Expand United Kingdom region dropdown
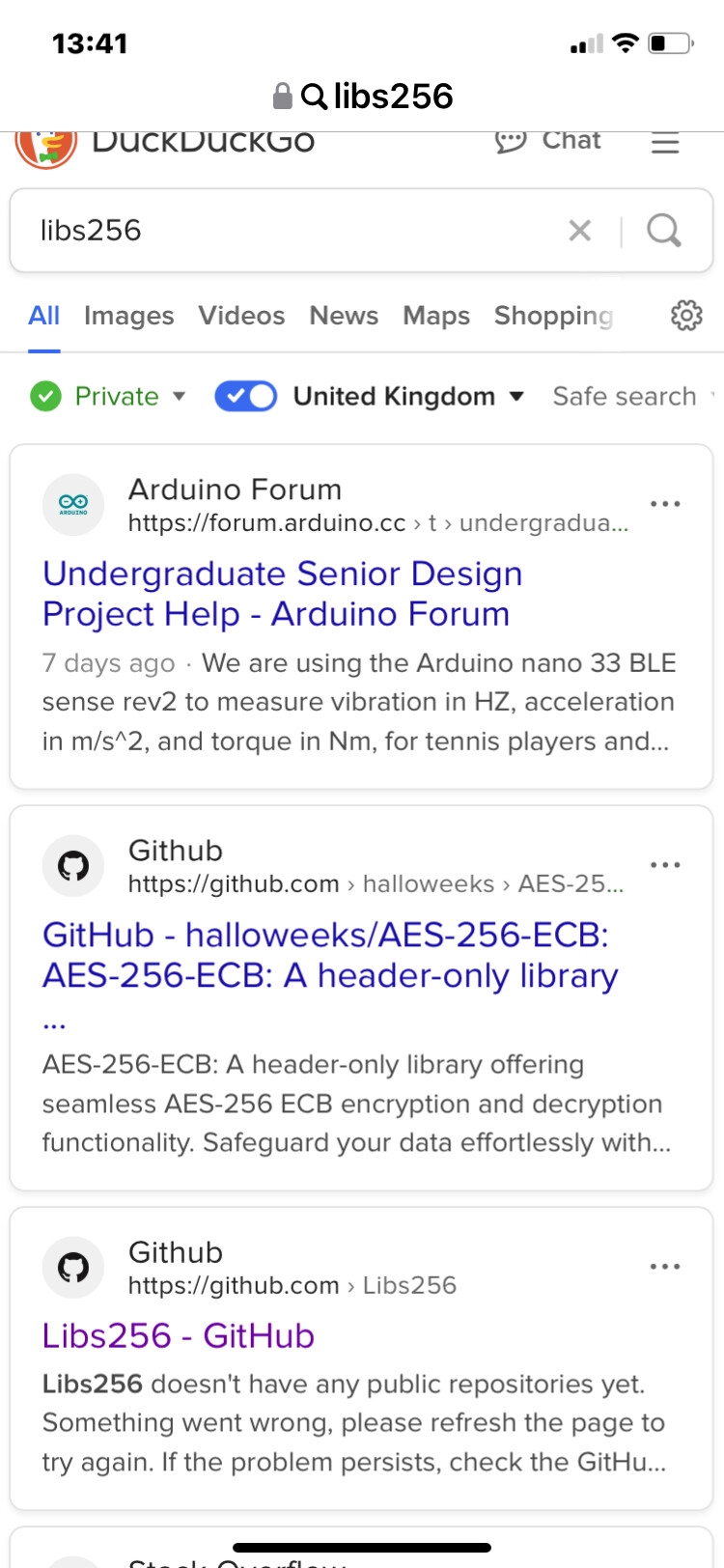 point(409,397)
